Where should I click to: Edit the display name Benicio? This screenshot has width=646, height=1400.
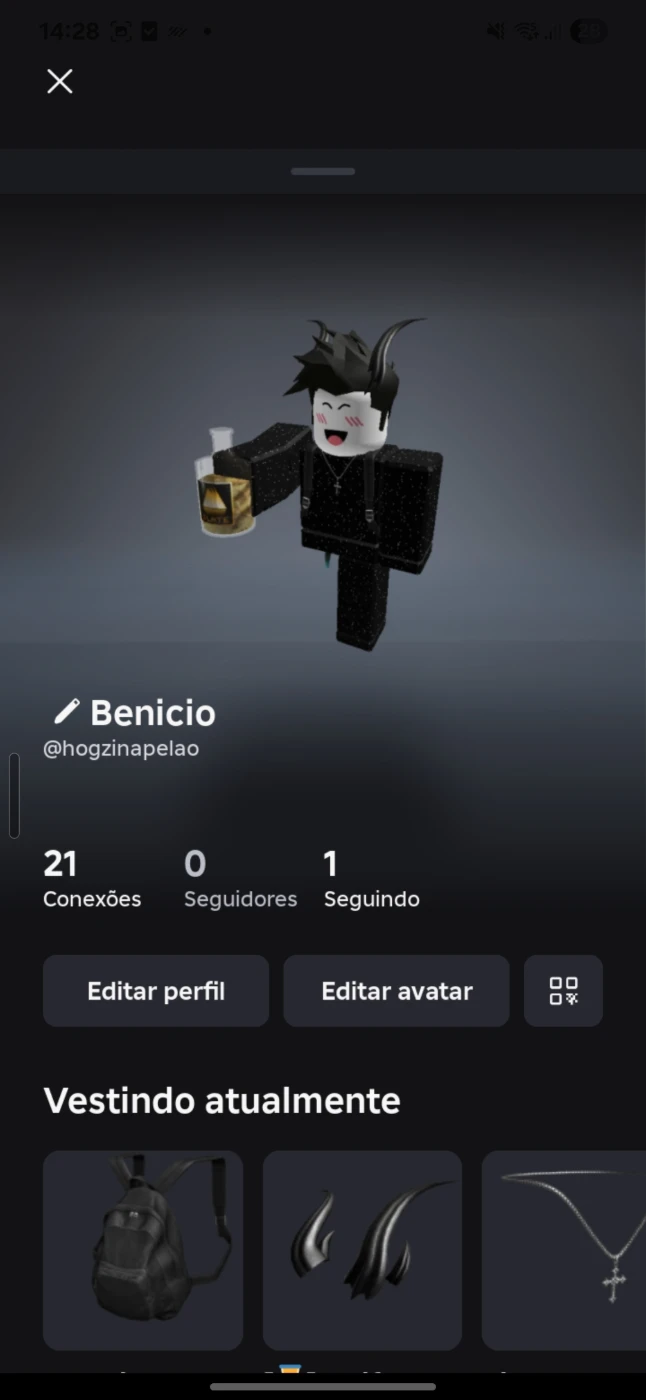(x=67, y=712)
